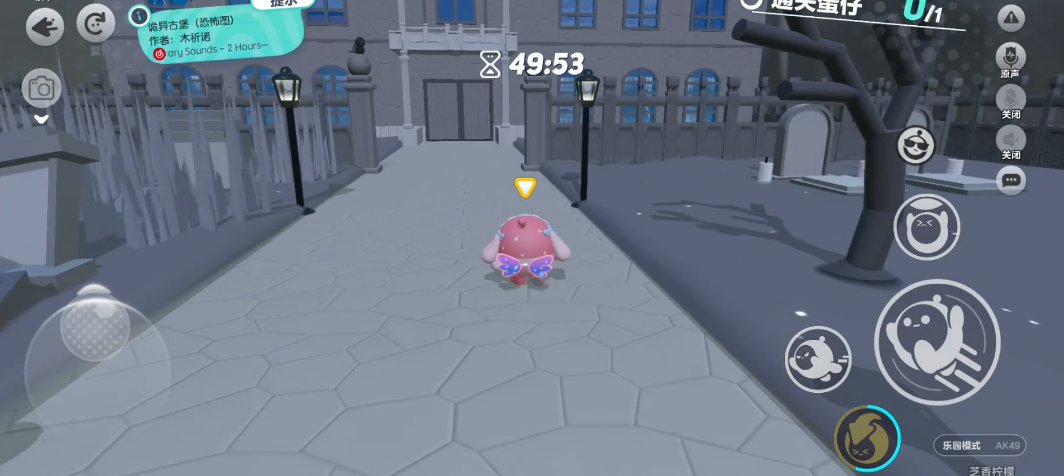Image resolution: width=1064 pixels, height=476 pixels.
Task: Tap the squinting-face grab action button
Action: pos(926,227)
